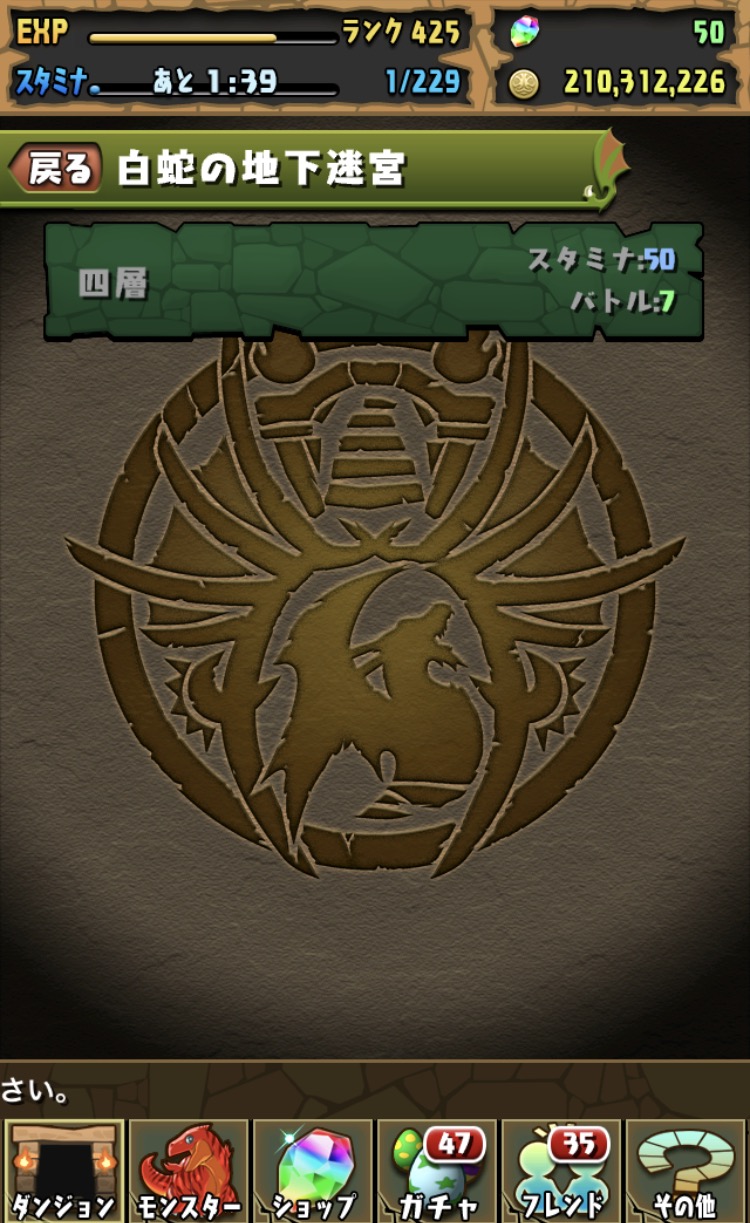
Task: Go back with the 戻る button
Action: tap(58, 169)
